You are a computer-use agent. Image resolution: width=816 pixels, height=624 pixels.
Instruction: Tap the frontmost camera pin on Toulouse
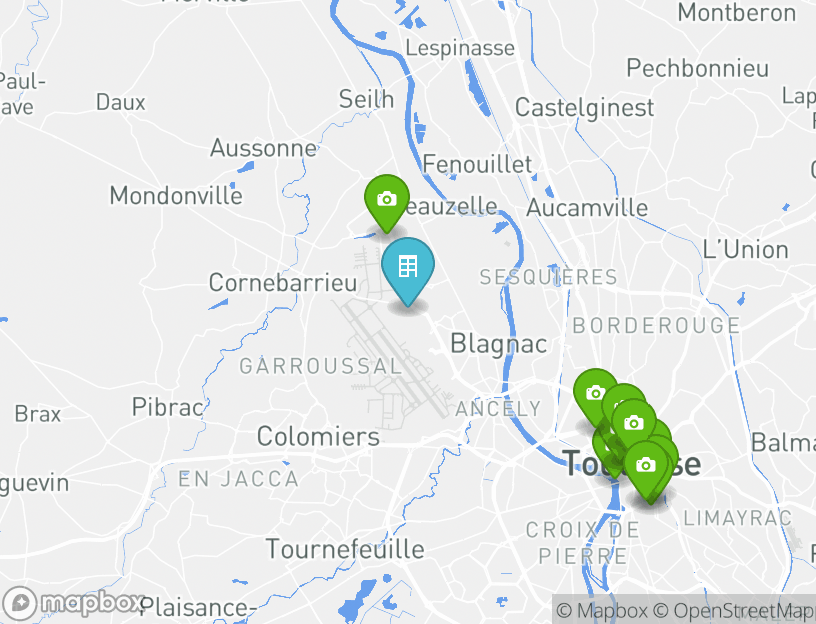tap(646, 466)
